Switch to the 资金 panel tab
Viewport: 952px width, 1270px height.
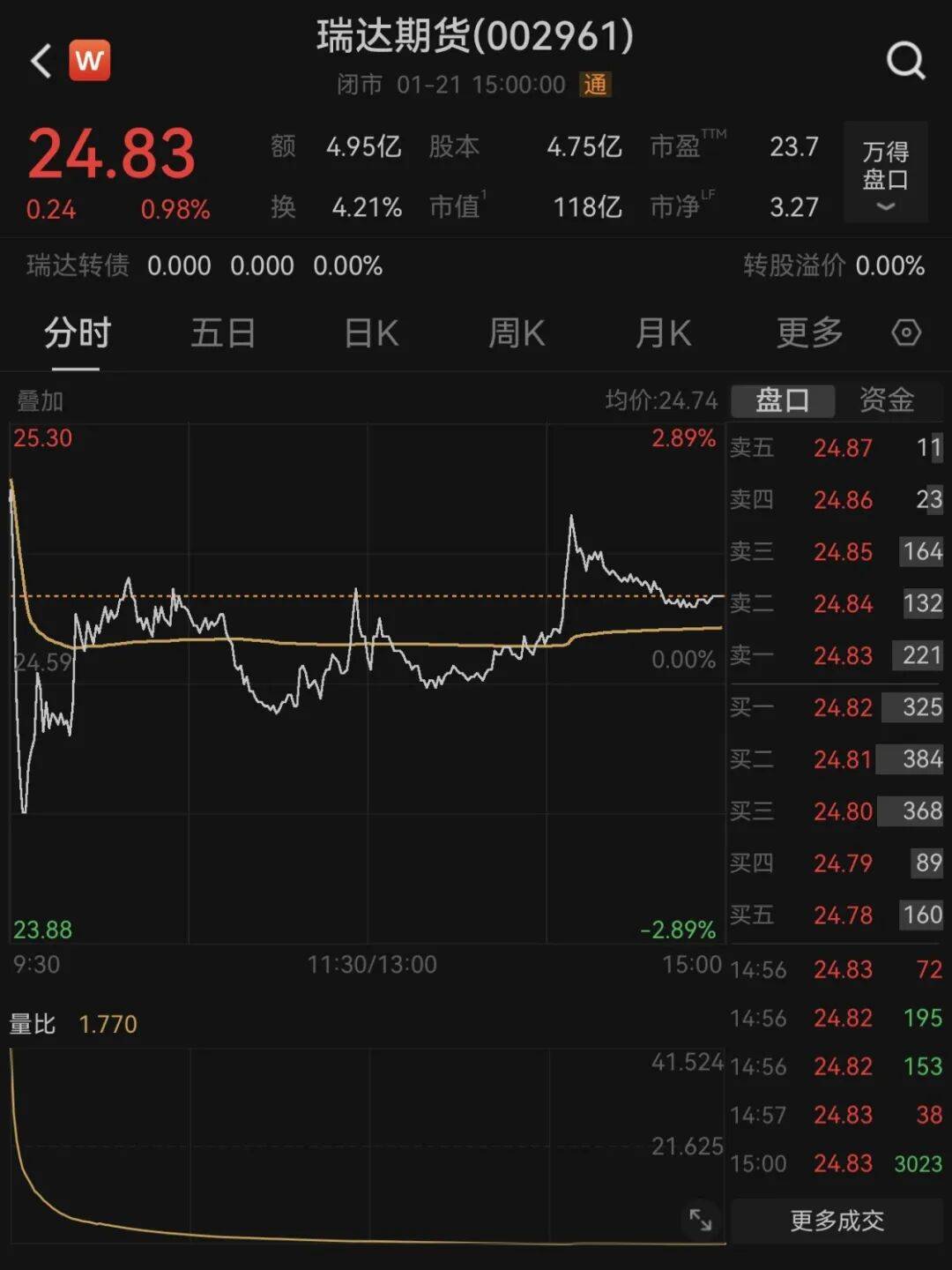tap(887, 400)
